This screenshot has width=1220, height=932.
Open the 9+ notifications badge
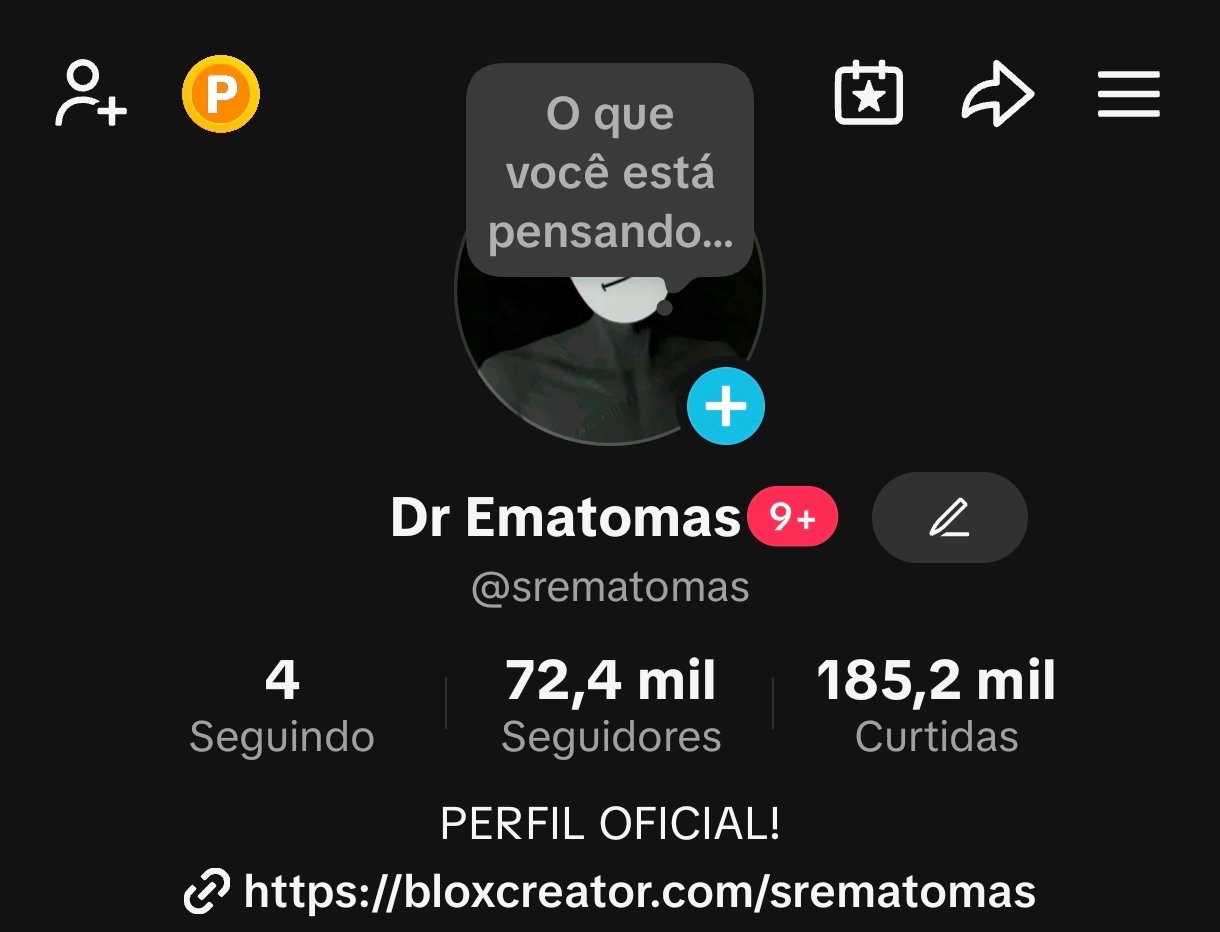[791, 518]
